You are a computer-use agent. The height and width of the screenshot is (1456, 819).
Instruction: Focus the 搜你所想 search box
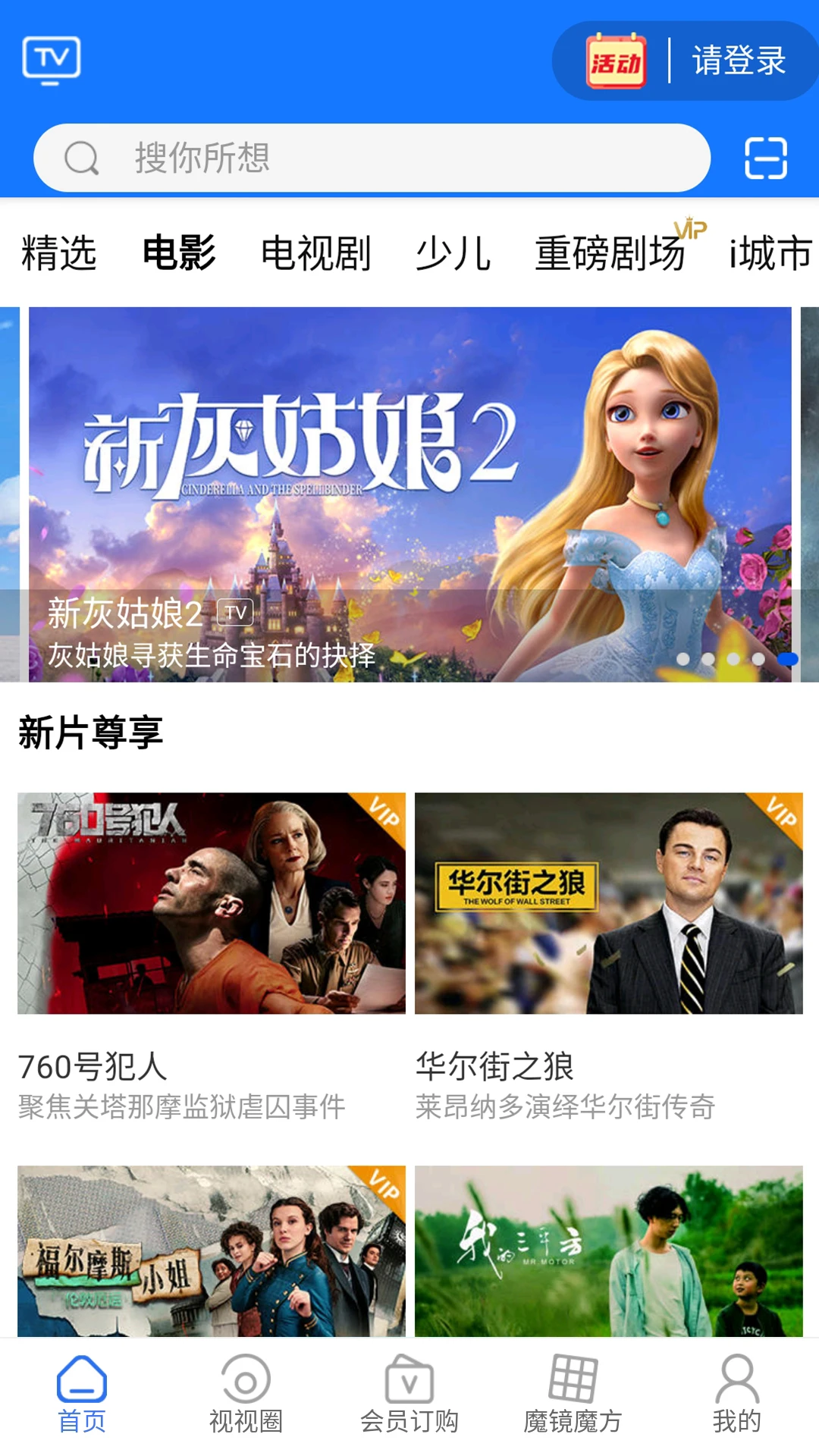pos(372,158)
